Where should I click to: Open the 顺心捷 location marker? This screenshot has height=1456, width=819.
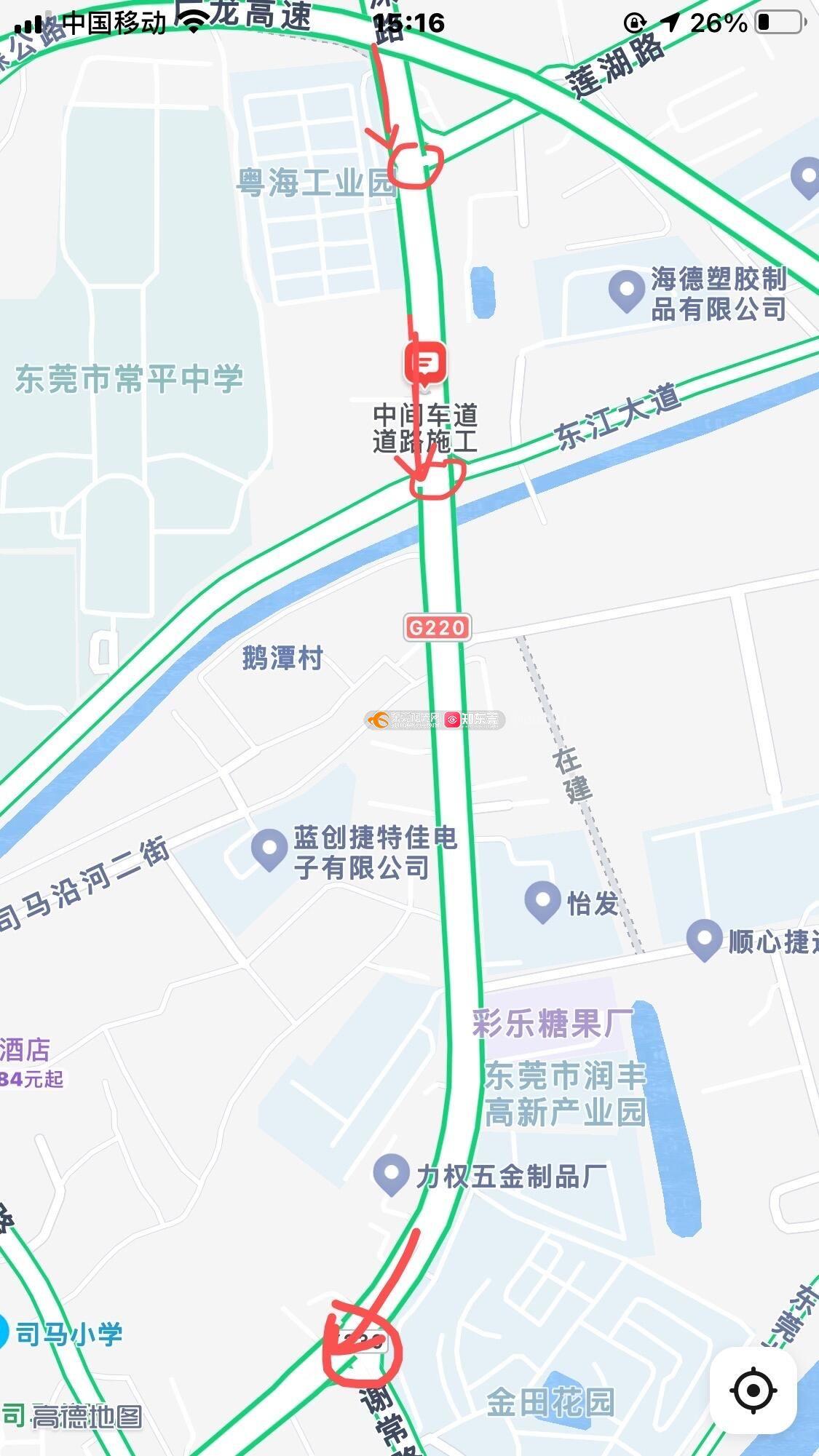click(x=704, y=940)
